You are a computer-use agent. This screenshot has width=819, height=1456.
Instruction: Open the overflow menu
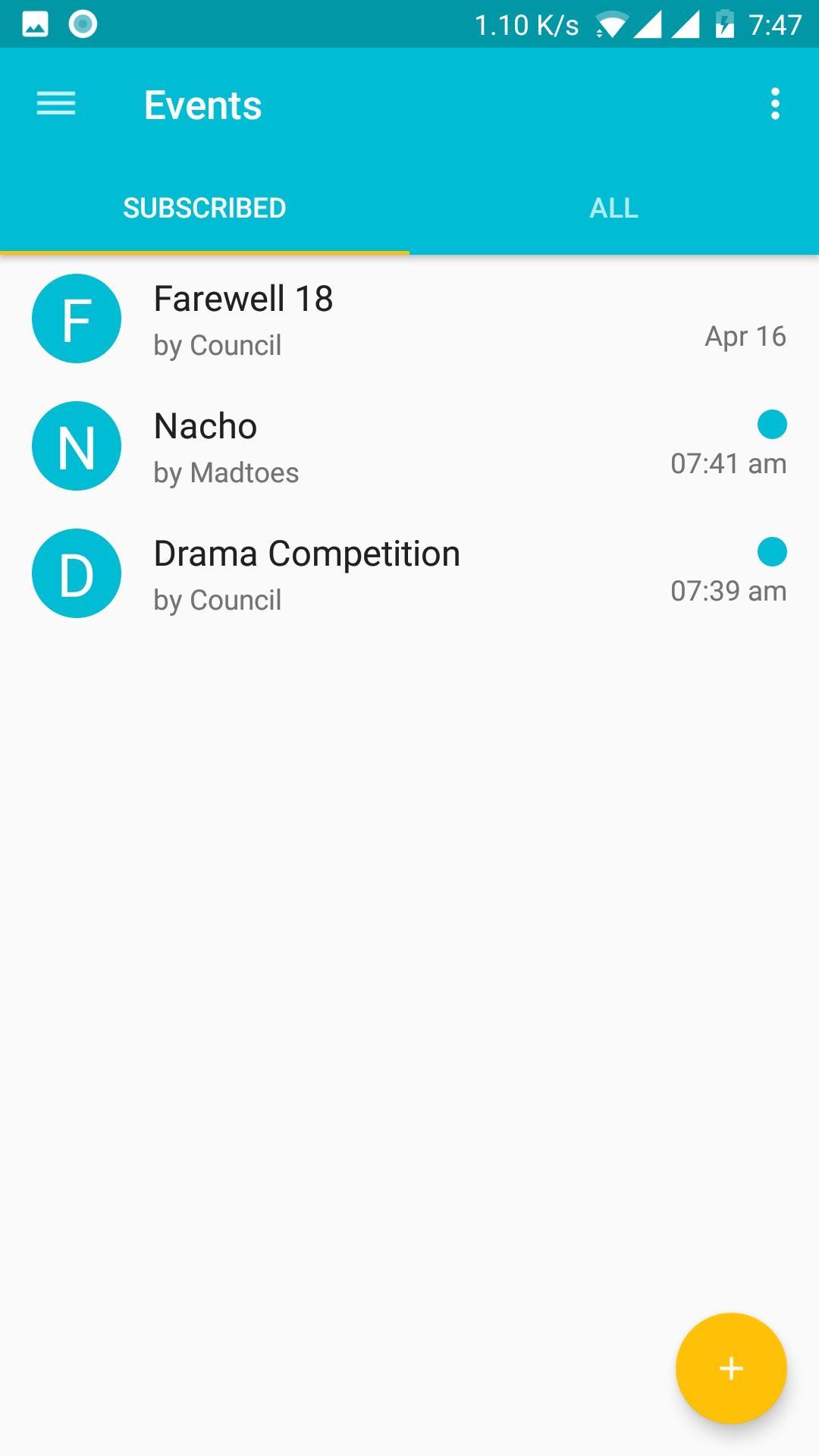[x=774, y=104]
